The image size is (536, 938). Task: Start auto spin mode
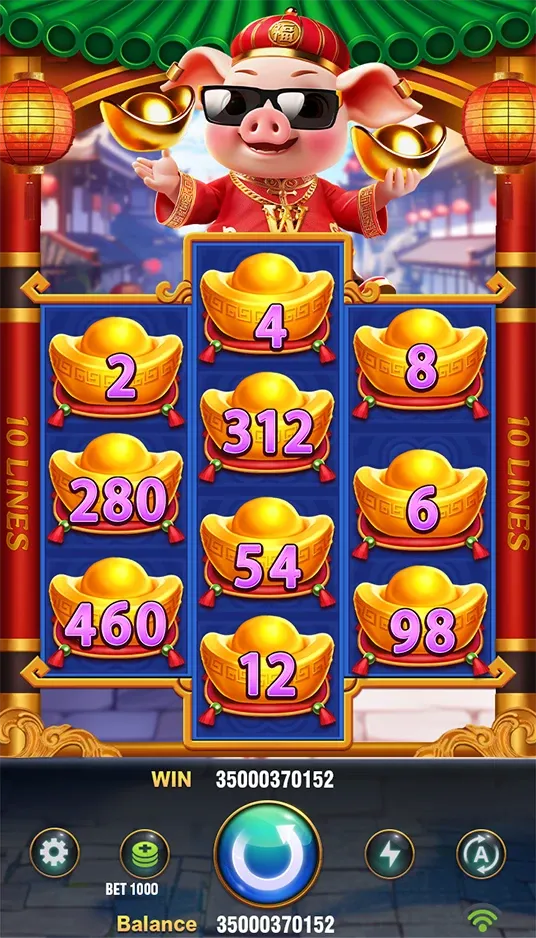click(x=481, y=854)
